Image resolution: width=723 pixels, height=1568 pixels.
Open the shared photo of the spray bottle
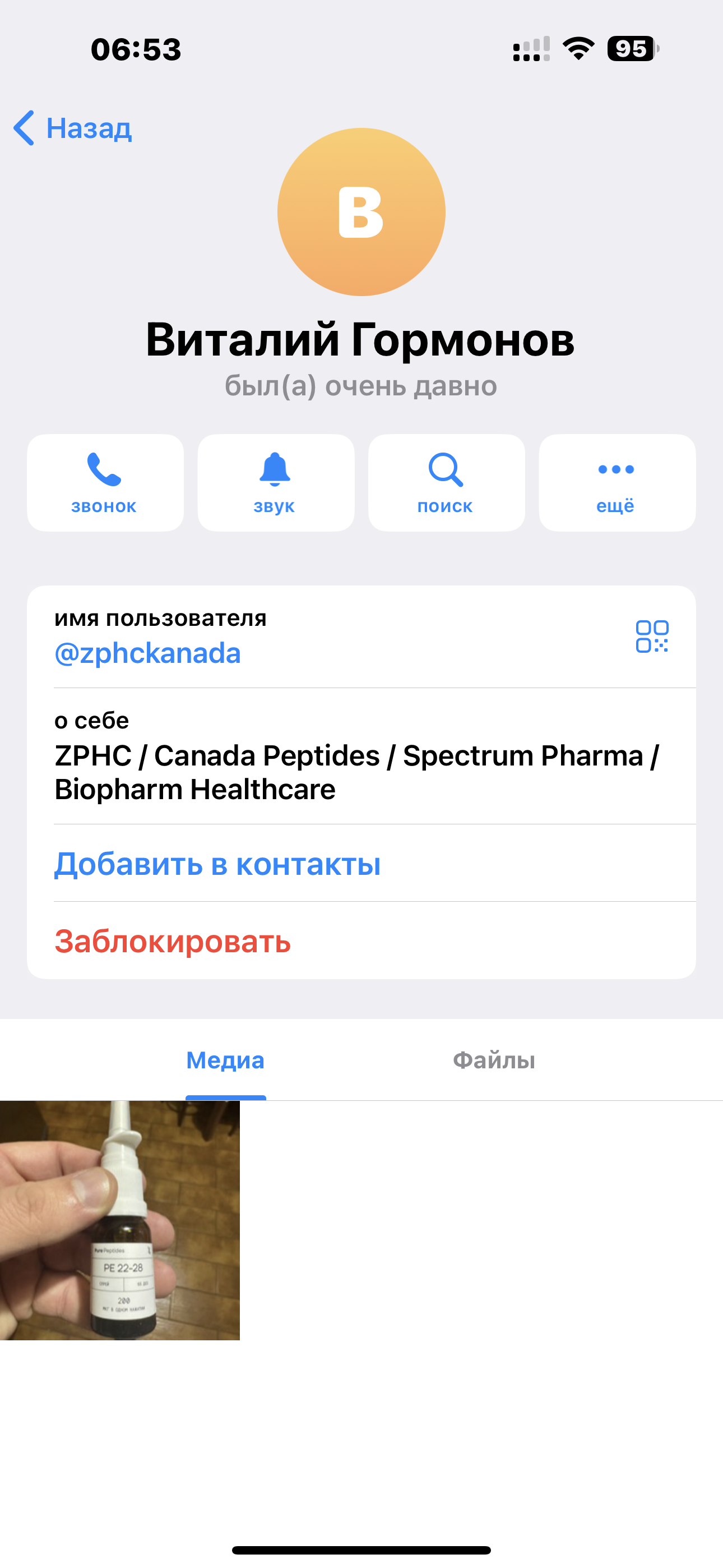click(120, 1220)
